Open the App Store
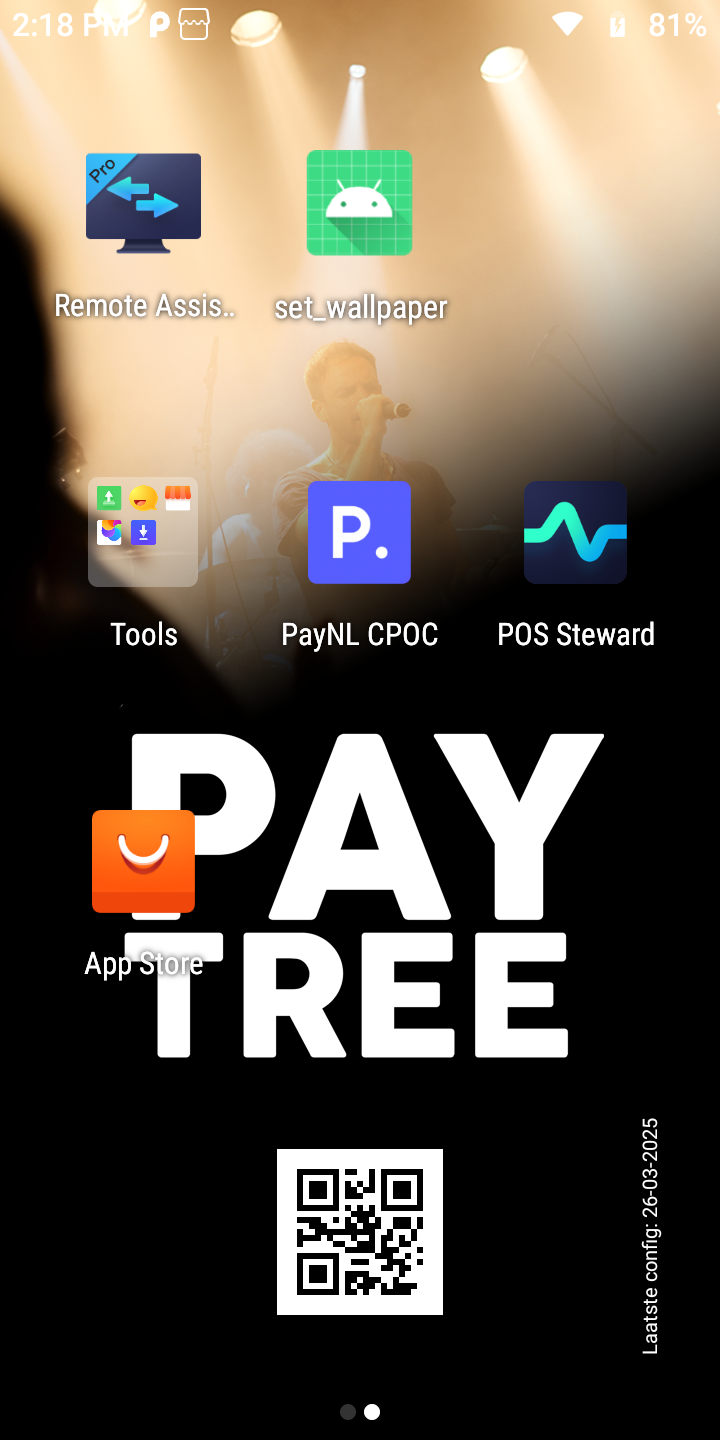Screen dimensions: 720x1440 pos(143,862)
